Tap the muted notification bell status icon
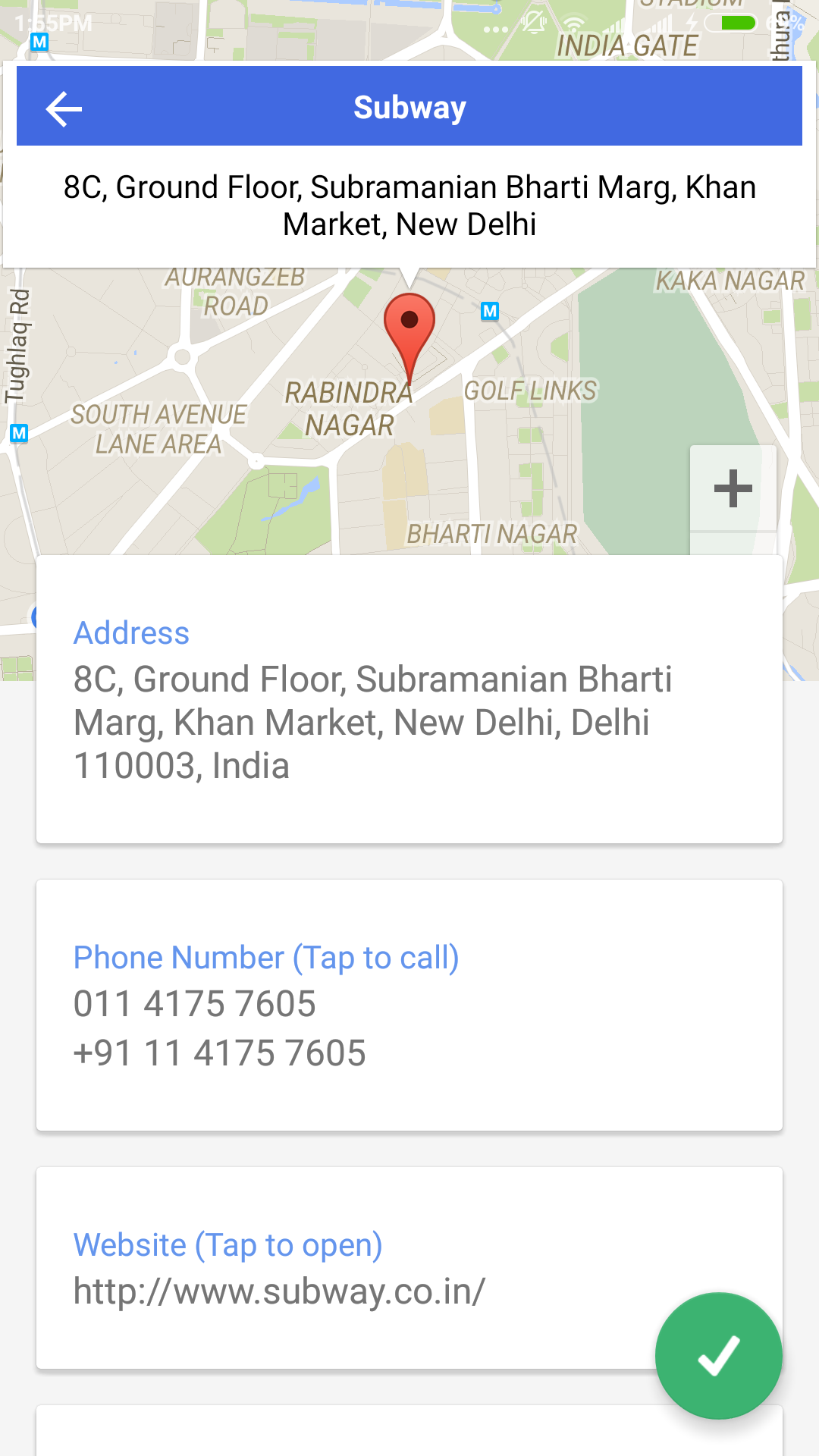 tap(534, 23)
